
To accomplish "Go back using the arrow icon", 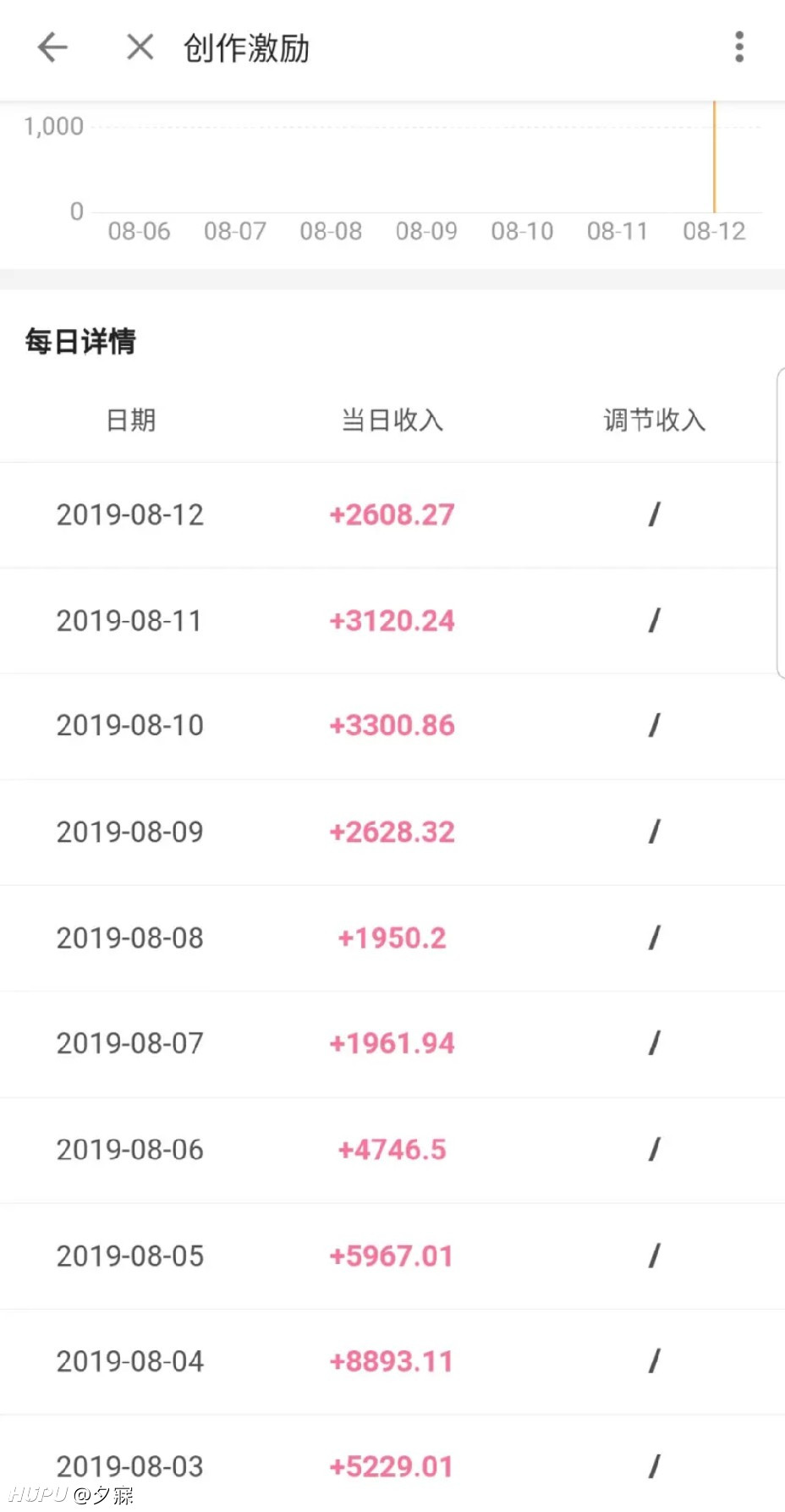I will (52, 47).
